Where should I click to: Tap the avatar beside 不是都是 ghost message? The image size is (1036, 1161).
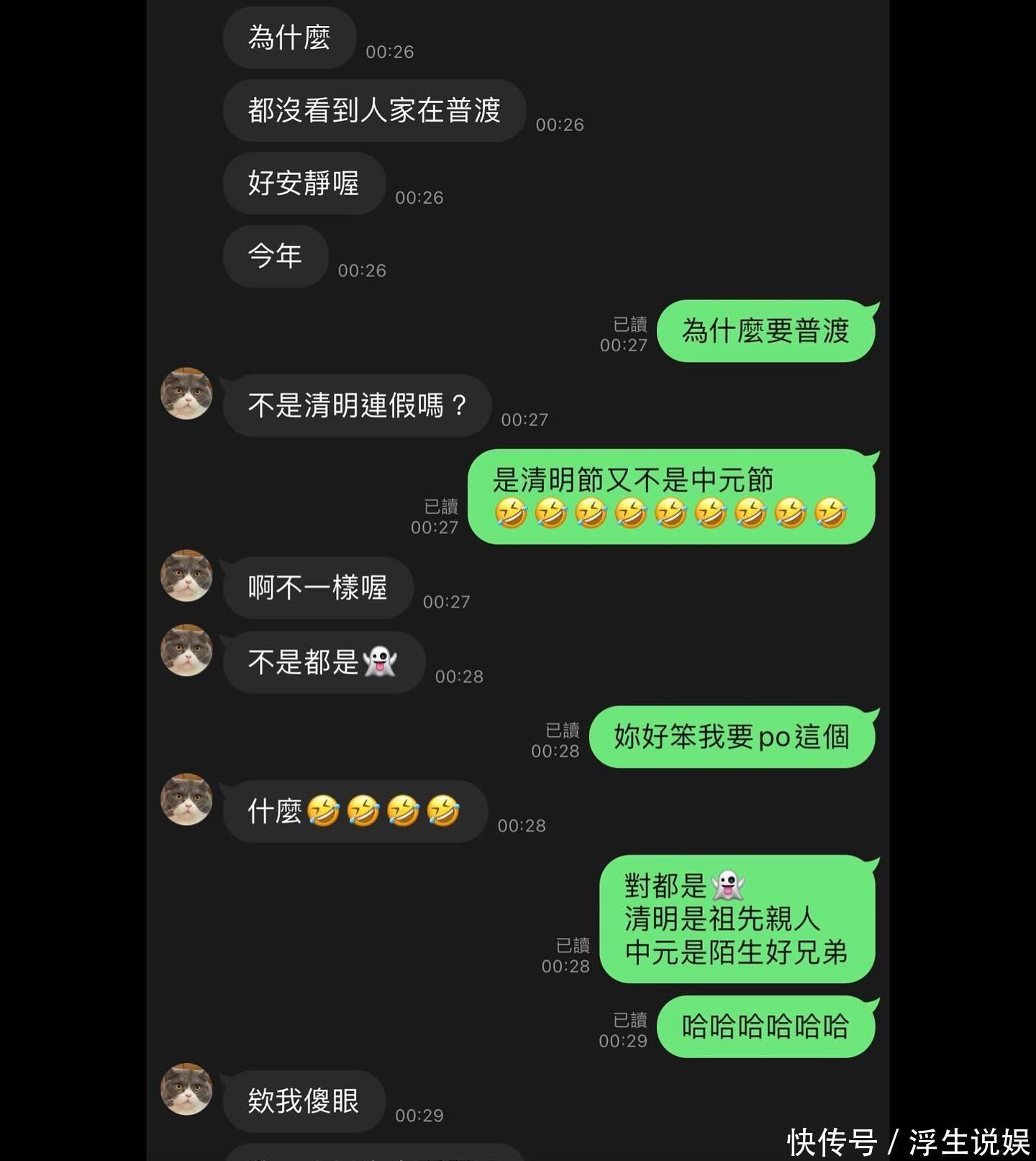[186, 650]
